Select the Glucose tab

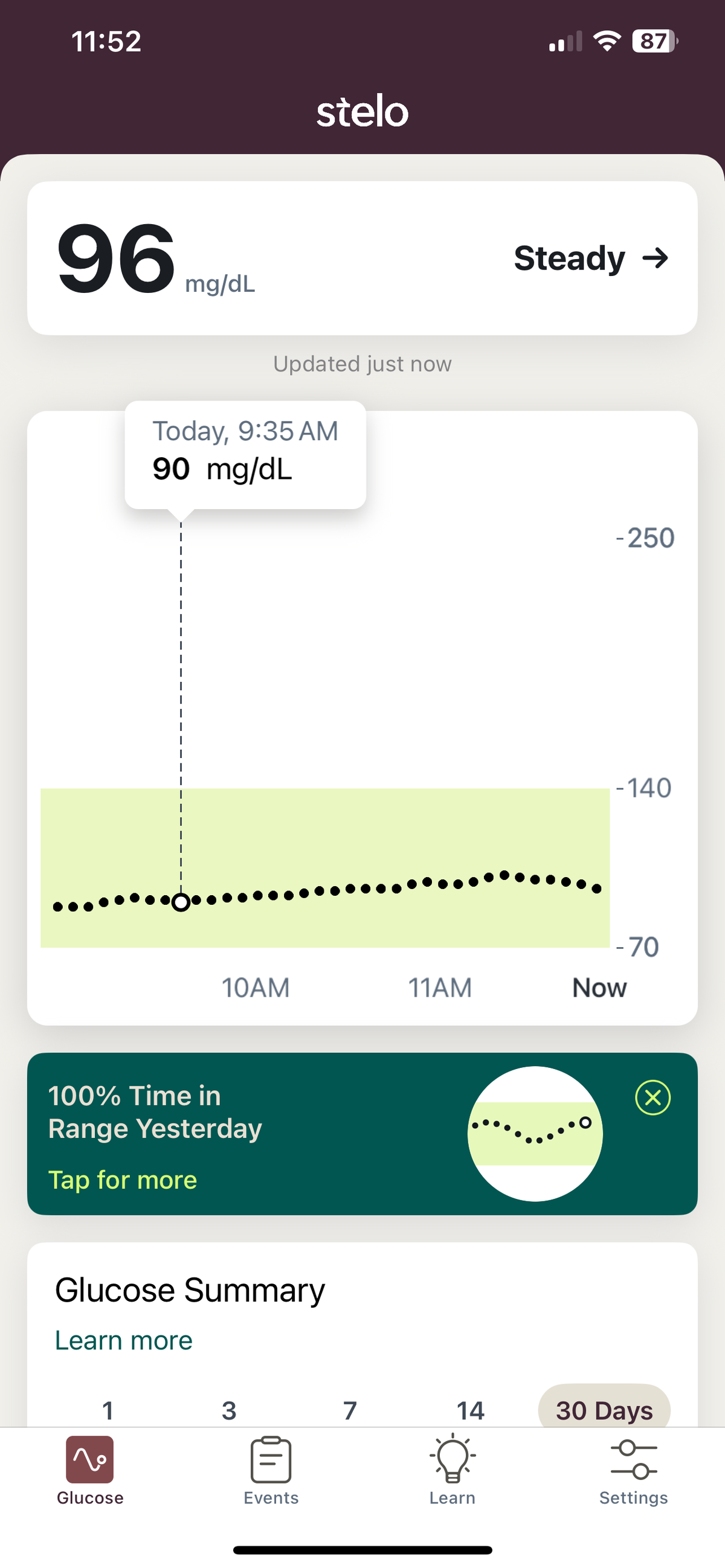[90, 1470]
